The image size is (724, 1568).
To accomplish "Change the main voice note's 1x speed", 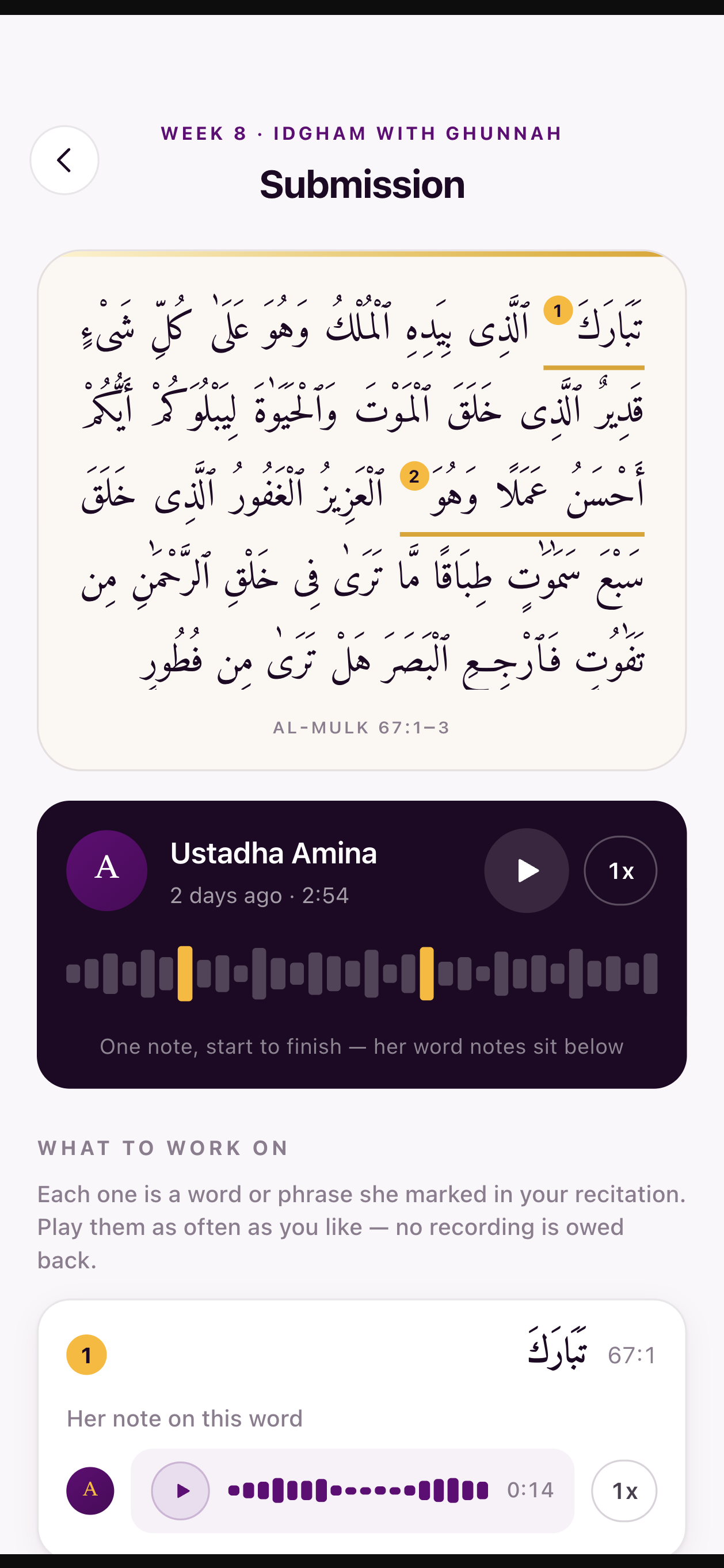I will [620, 870].
